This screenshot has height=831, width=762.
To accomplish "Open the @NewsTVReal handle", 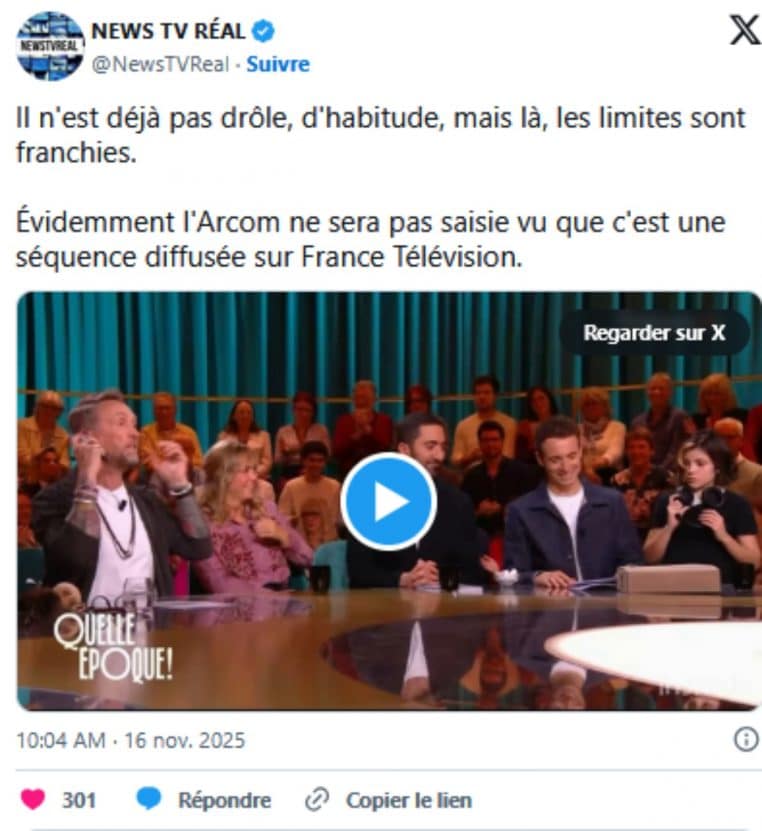I will [x=161, y=64].
